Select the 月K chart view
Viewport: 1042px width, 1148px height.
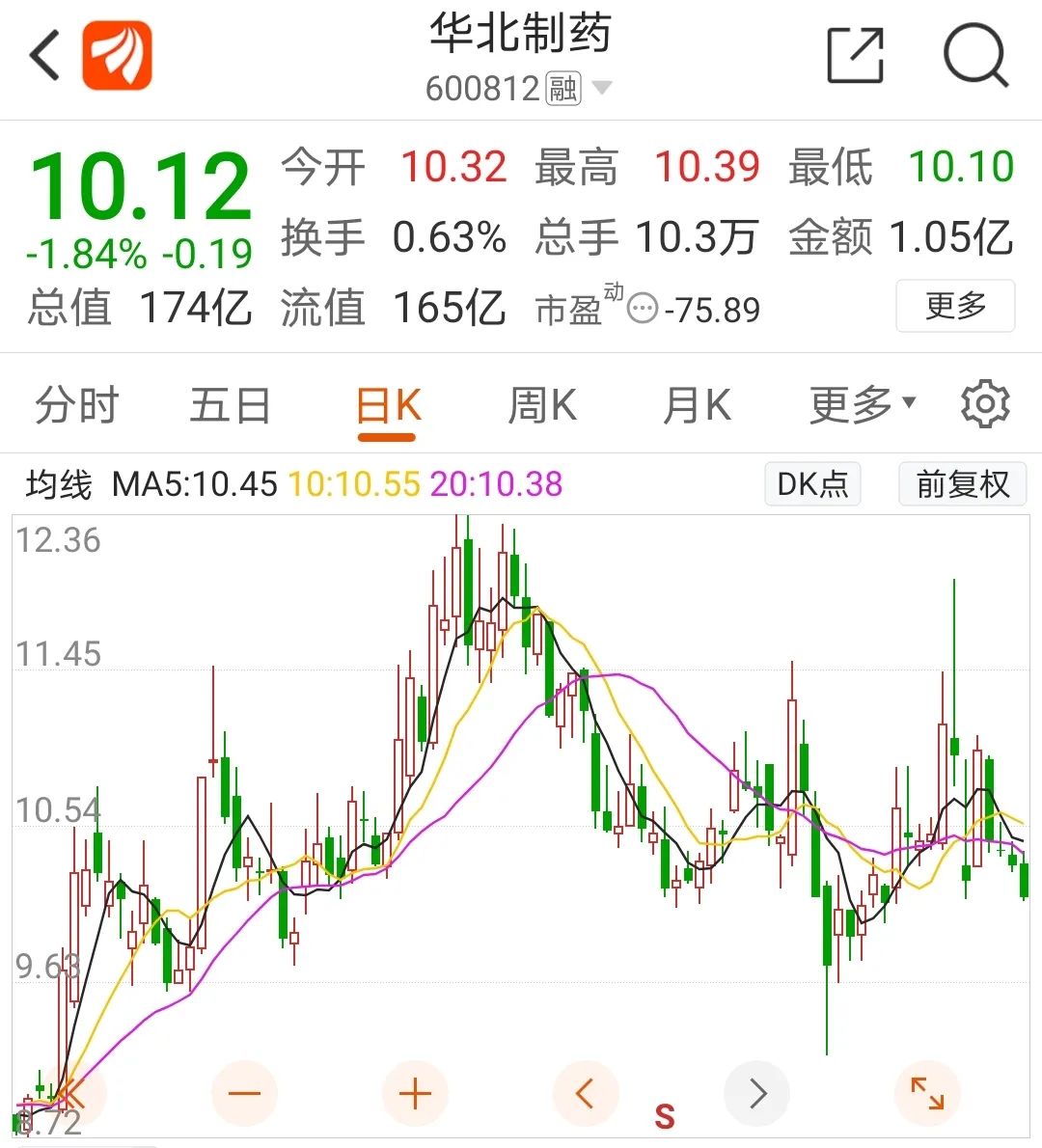698,404
